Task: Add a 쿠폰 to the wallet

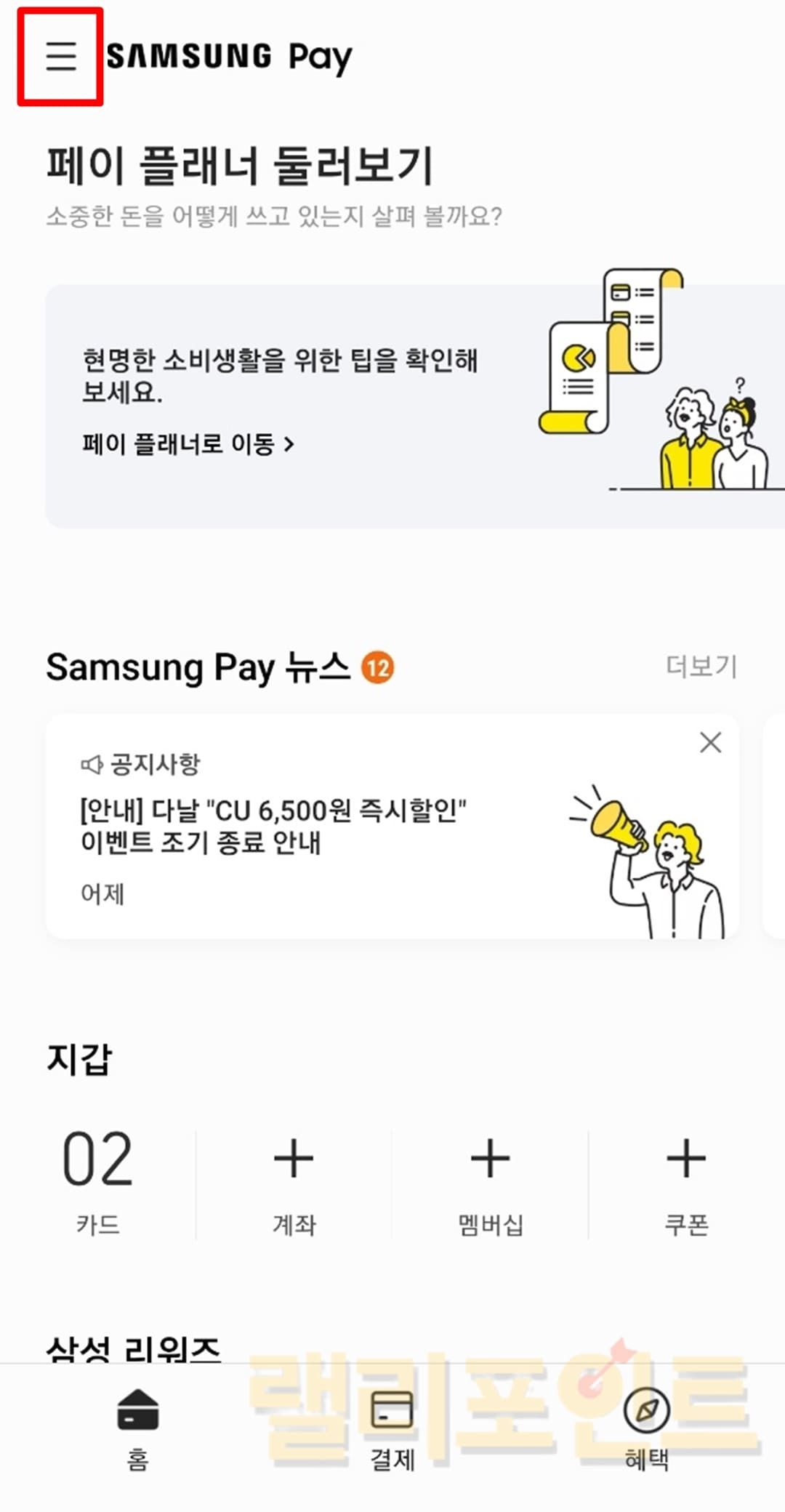Action: point(686,1181)
